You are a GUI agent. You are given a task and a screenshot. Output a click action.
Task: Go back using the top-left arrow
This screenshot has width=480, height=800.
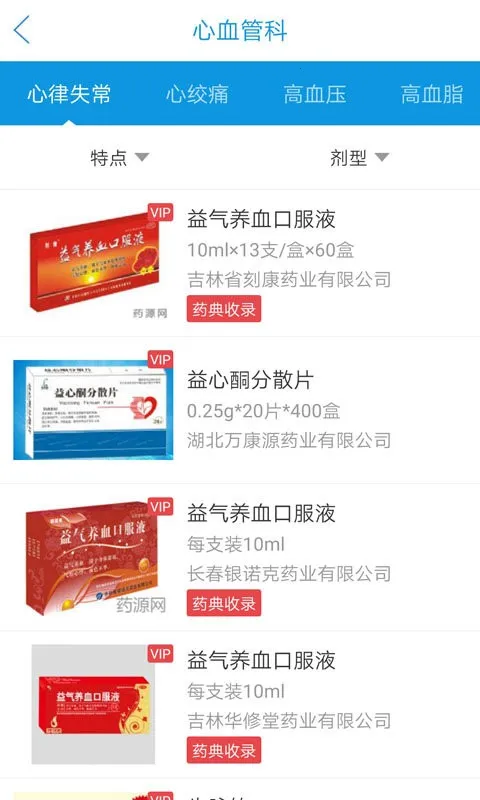pyautogui.click(x=21, y=30)
